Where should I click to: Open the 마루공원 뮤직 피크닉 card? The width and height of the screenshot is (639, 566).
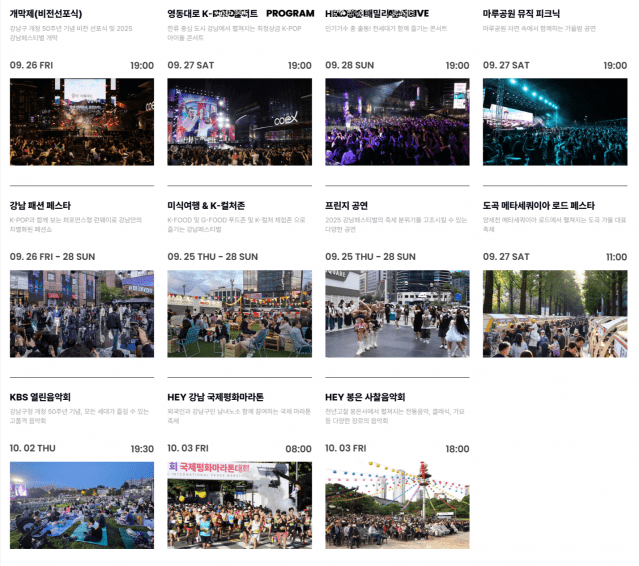pyautogui.click(x=555, y=120)
